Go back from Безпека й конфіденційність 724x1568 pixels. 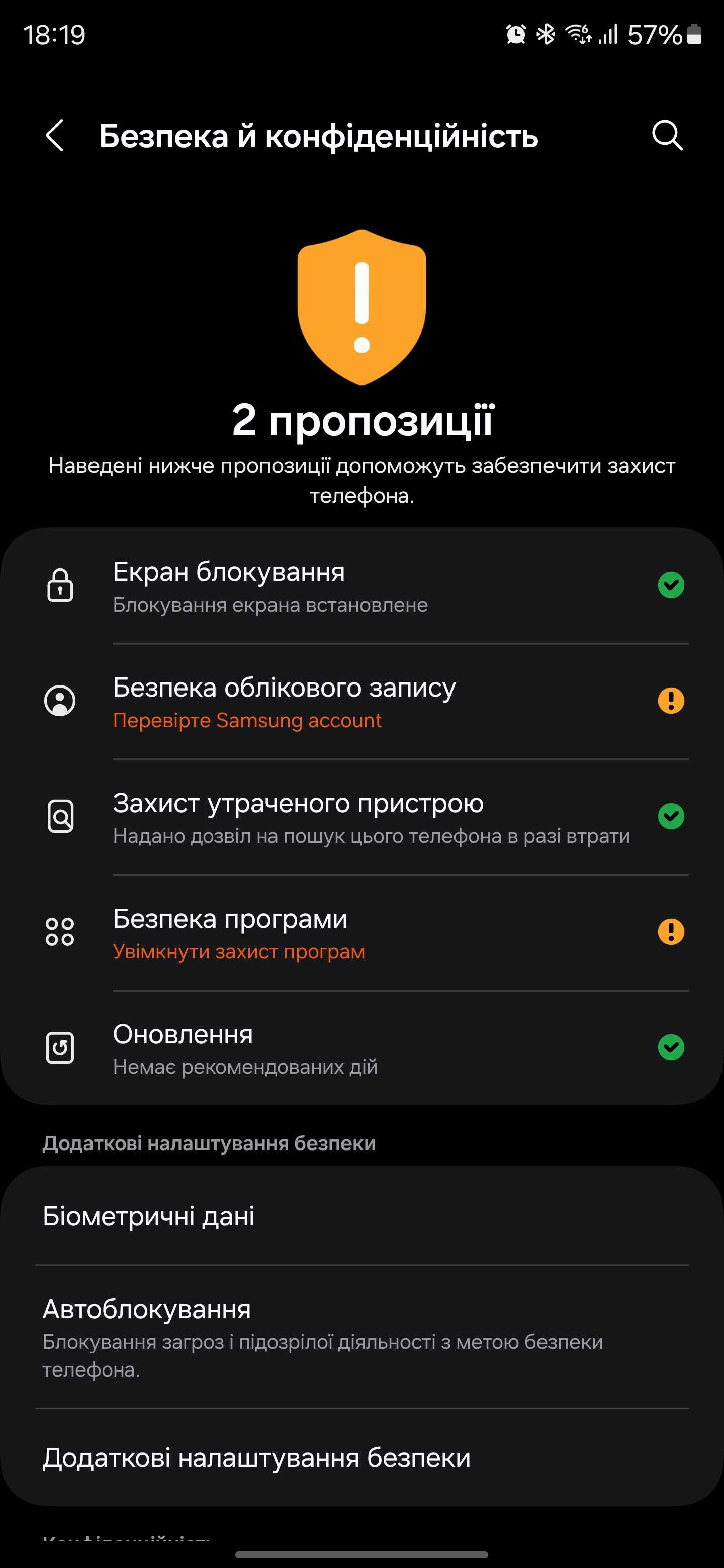55,135
